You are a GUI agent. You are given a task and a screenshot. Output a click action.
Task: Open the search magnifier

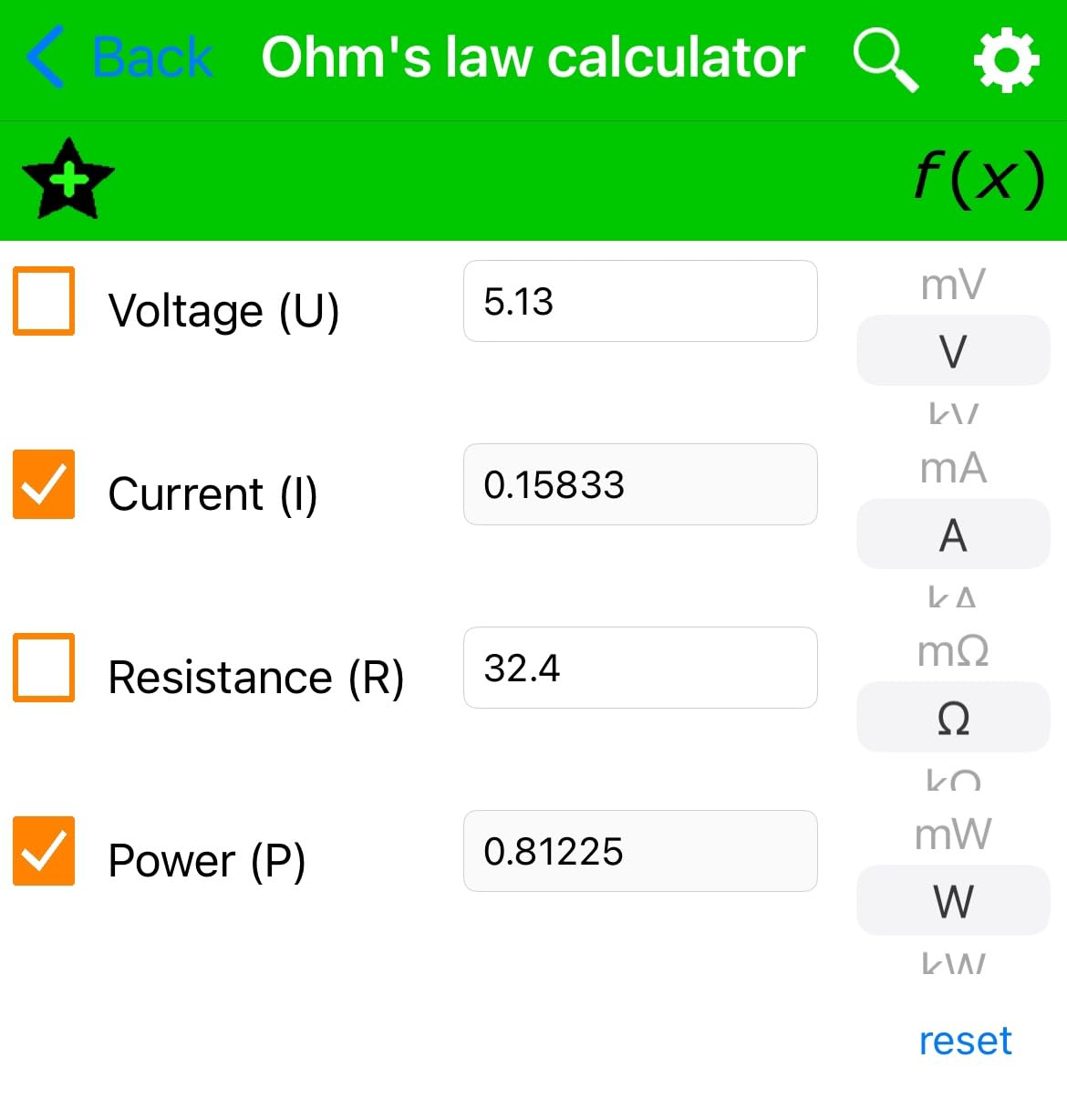pyautogui.click(x=885, y=59)
